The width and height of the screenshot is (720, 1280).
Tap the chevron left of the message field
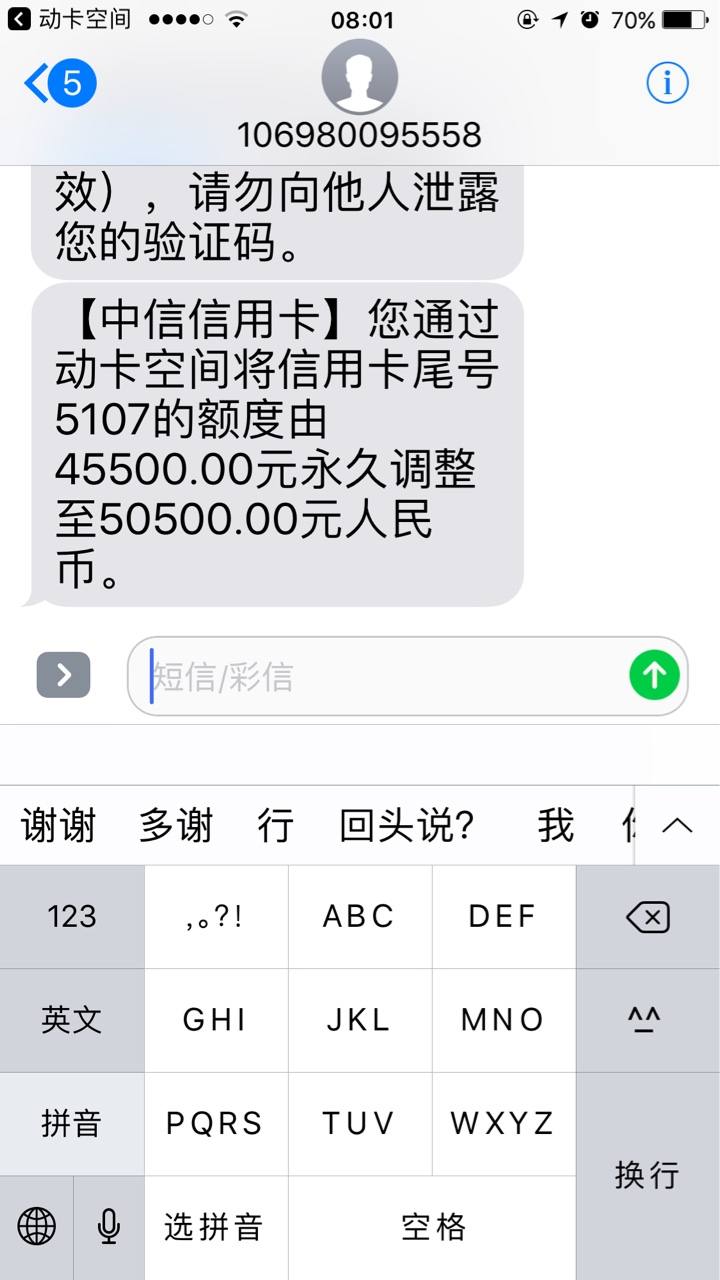pos(63,675)
